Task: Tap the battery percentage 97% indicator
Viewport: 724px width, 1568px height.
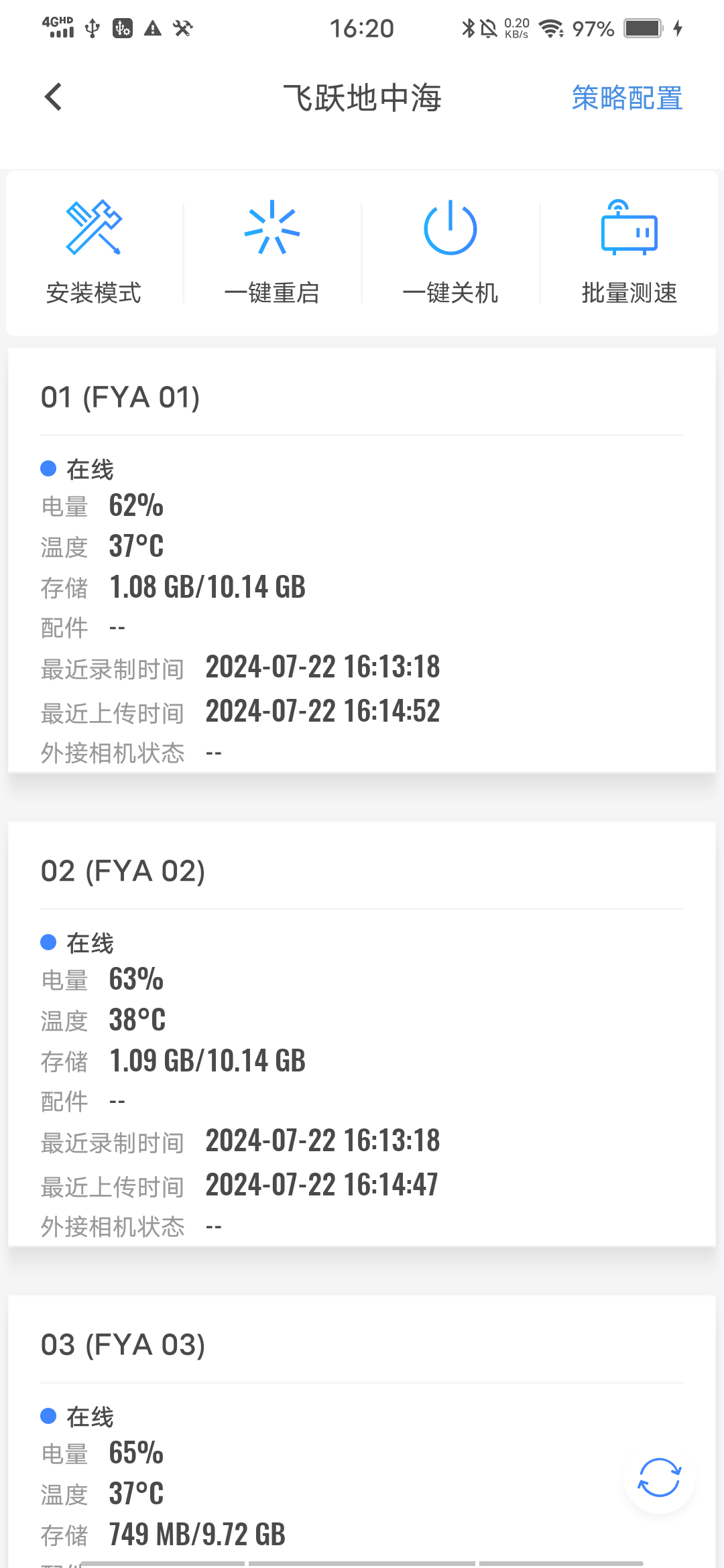Action: point(591,28)
